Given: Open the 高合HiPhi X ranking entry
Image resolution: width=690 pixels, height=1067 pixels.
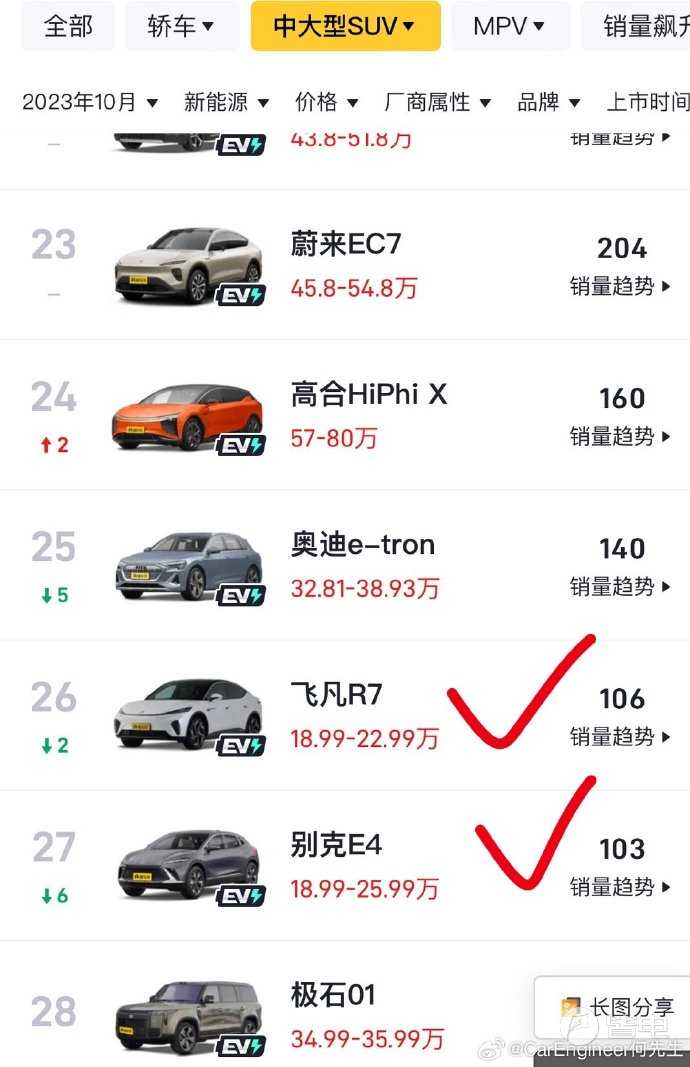Looking at the screenshot, I should tap(368, 395).
